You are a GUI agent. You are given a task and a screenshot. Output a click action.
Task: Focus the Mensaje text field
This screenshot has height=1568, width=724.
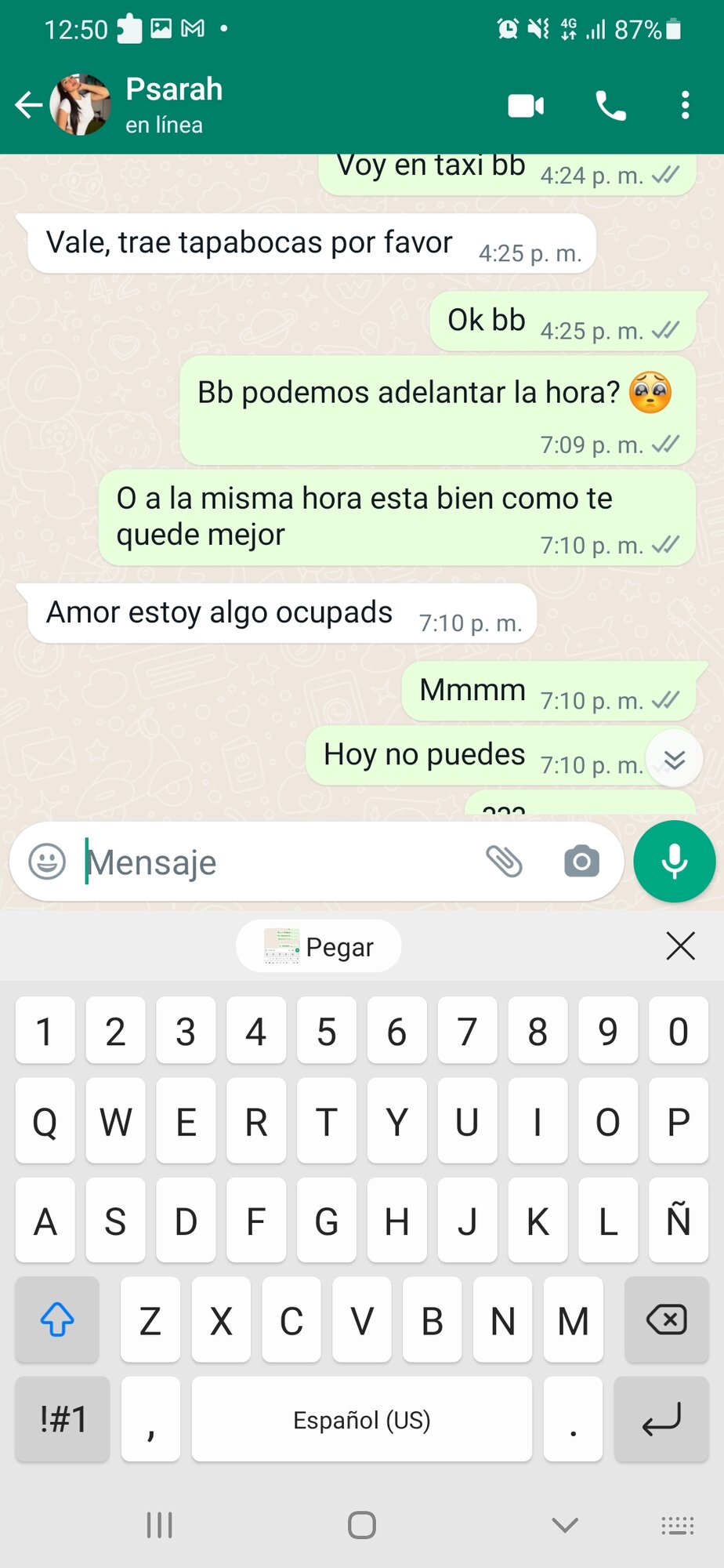[278, 862]
